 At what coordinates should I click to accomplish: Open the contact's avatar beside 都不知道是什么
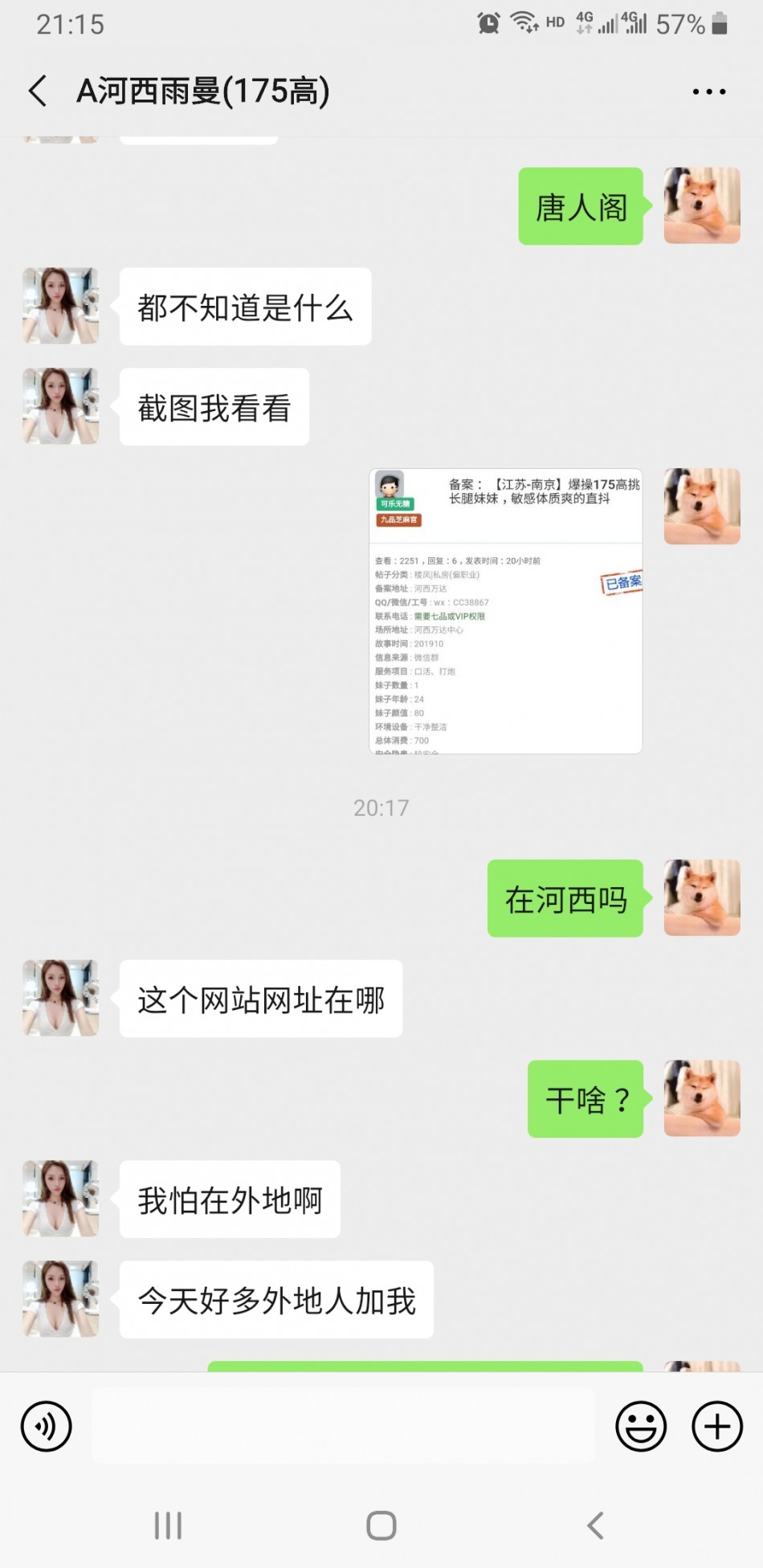[61, 306]
